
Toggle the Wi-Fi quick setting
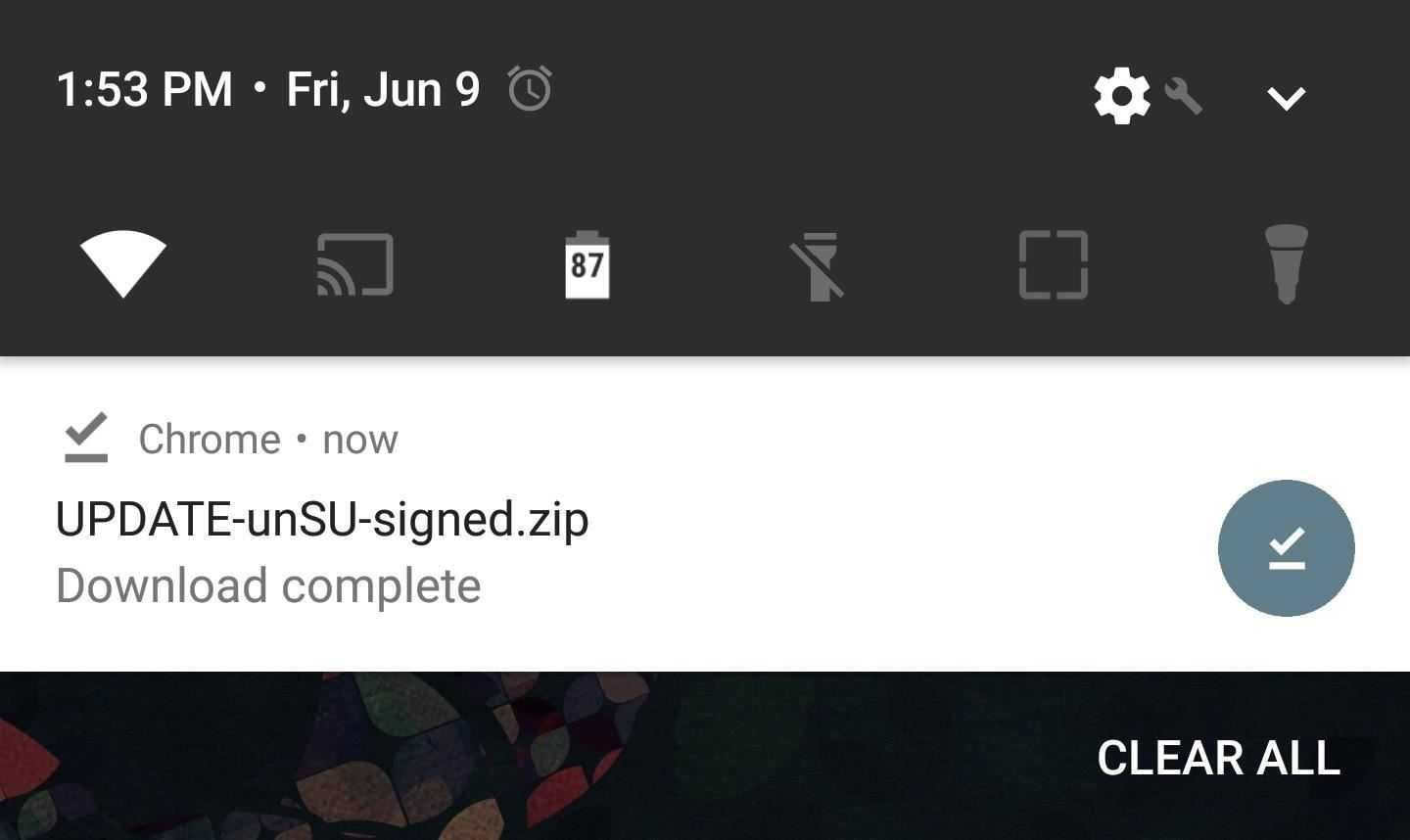point(123,264)
